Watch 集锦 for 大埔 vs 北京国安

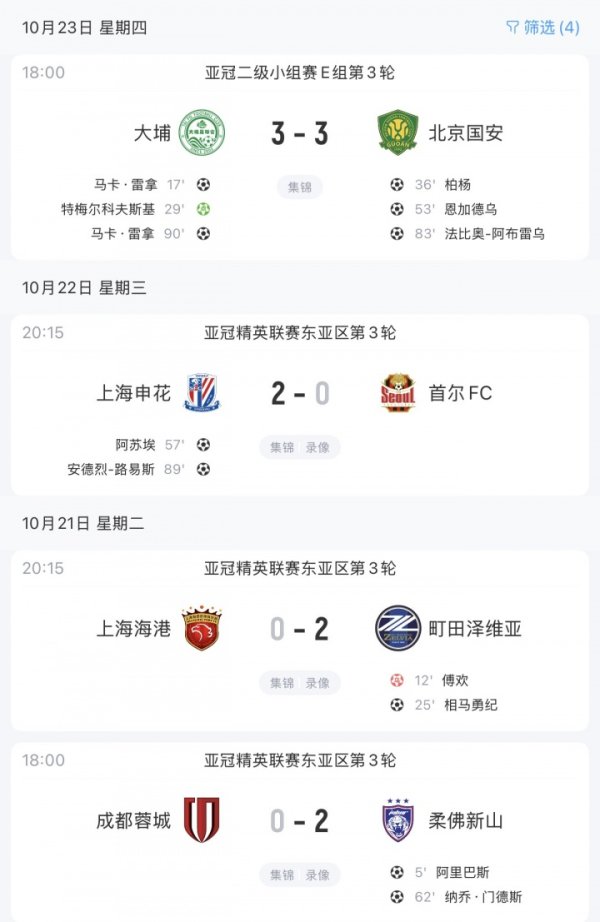coord(300,186)
